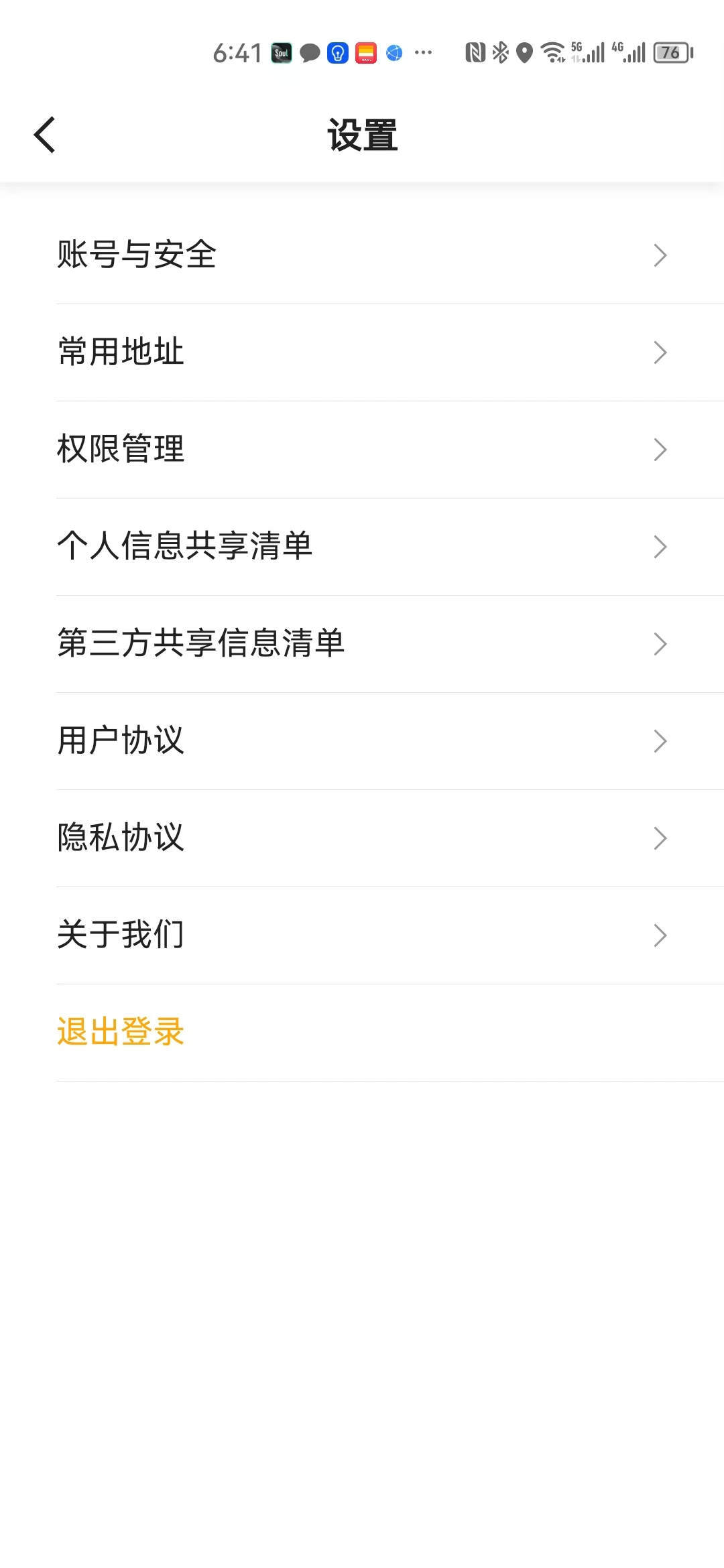
Task: Open the 个人信息共享清单 entry
Action: pyautogui.click(x=660, y=546)
